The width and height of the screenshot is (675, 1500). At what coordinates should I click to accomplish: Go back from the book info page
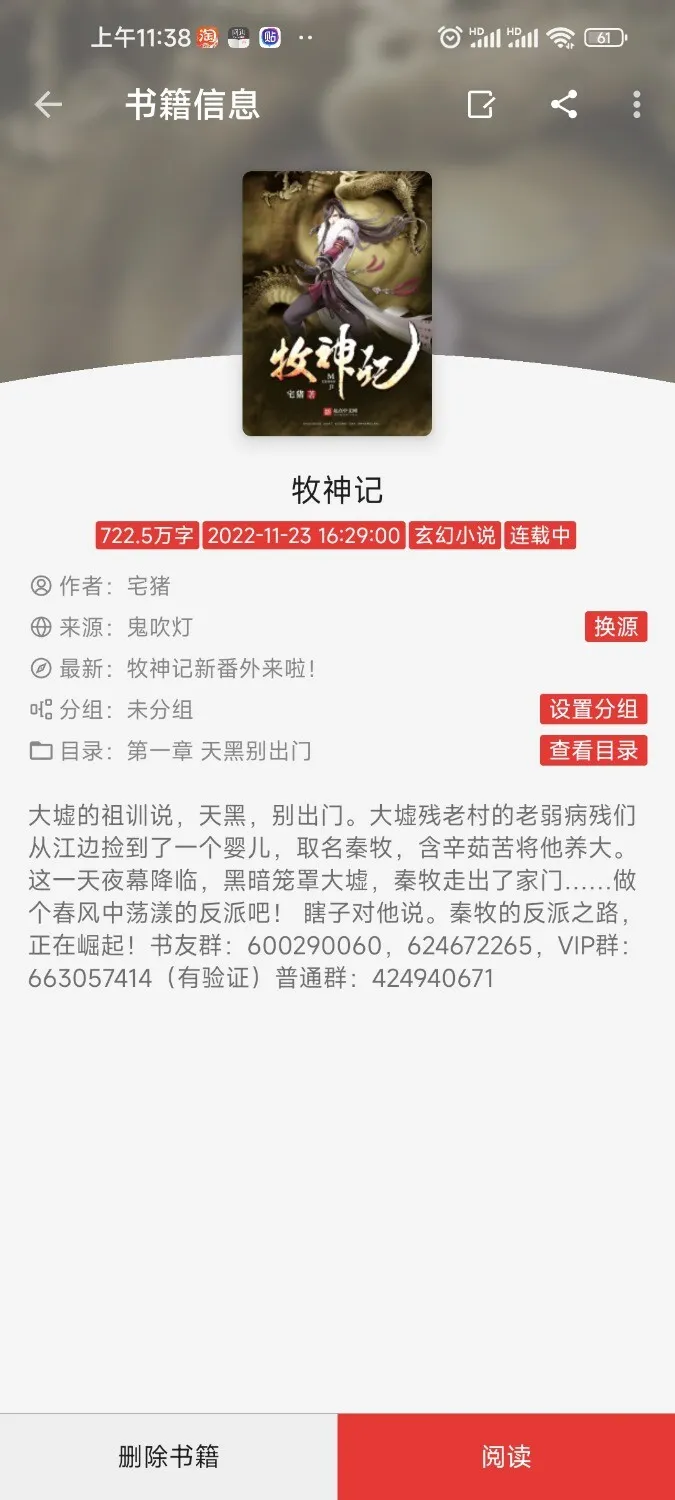[x=48, y=105]
